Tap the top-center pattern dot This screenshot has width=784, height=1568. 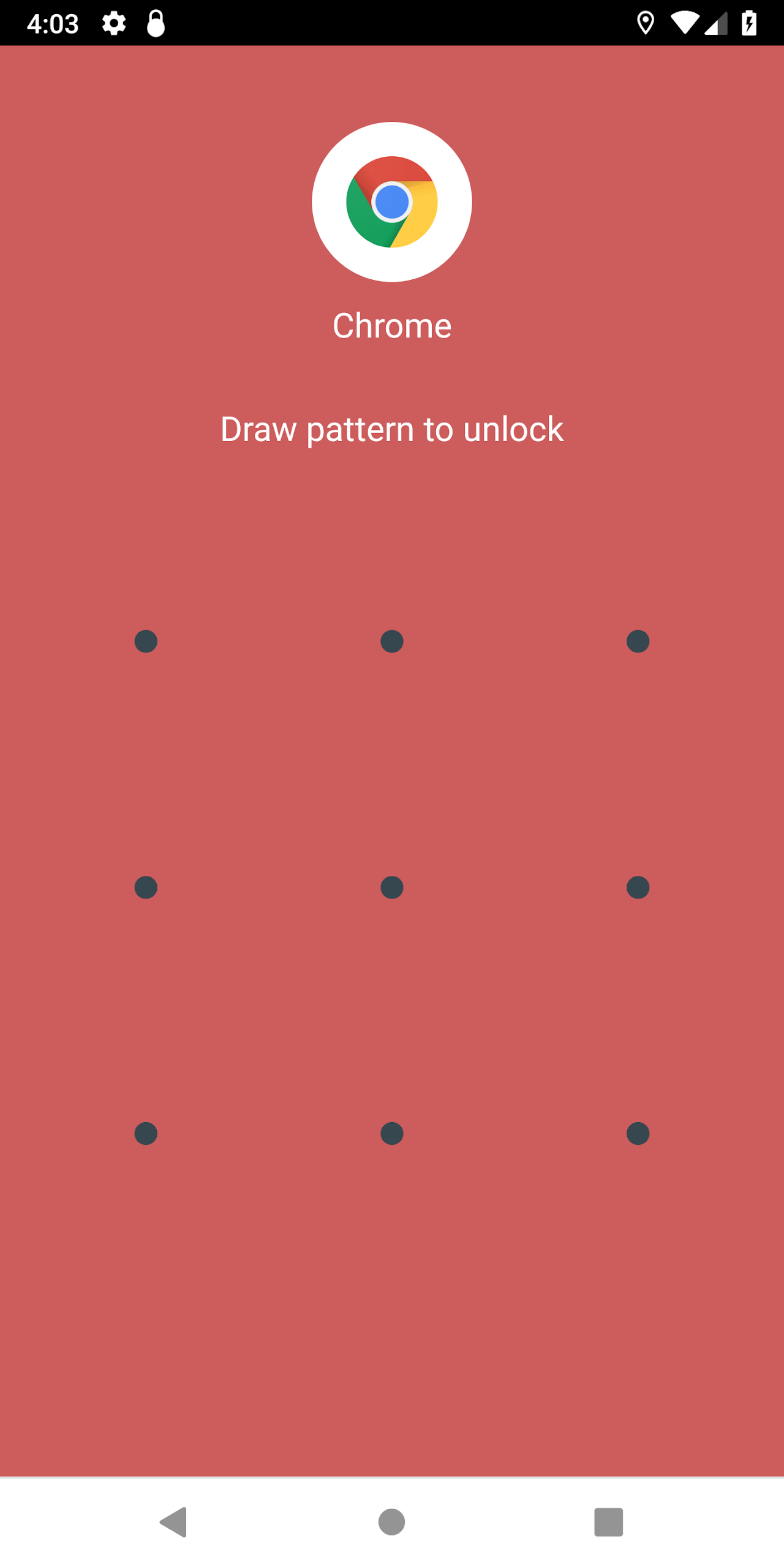point(392,641)
